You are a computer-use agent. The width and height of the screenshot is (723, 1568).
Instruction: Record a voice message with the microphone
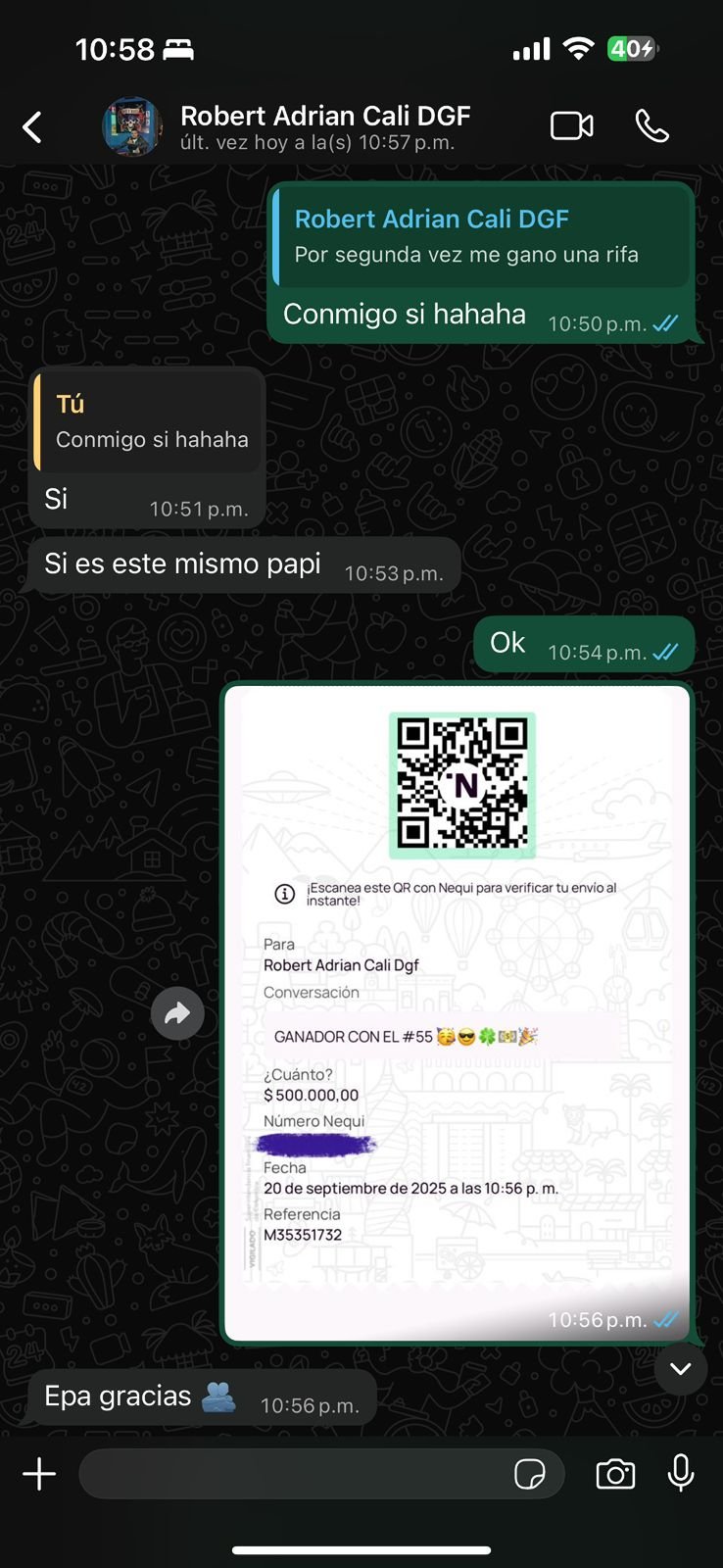pyautogui.click(x=681, y=1473)
